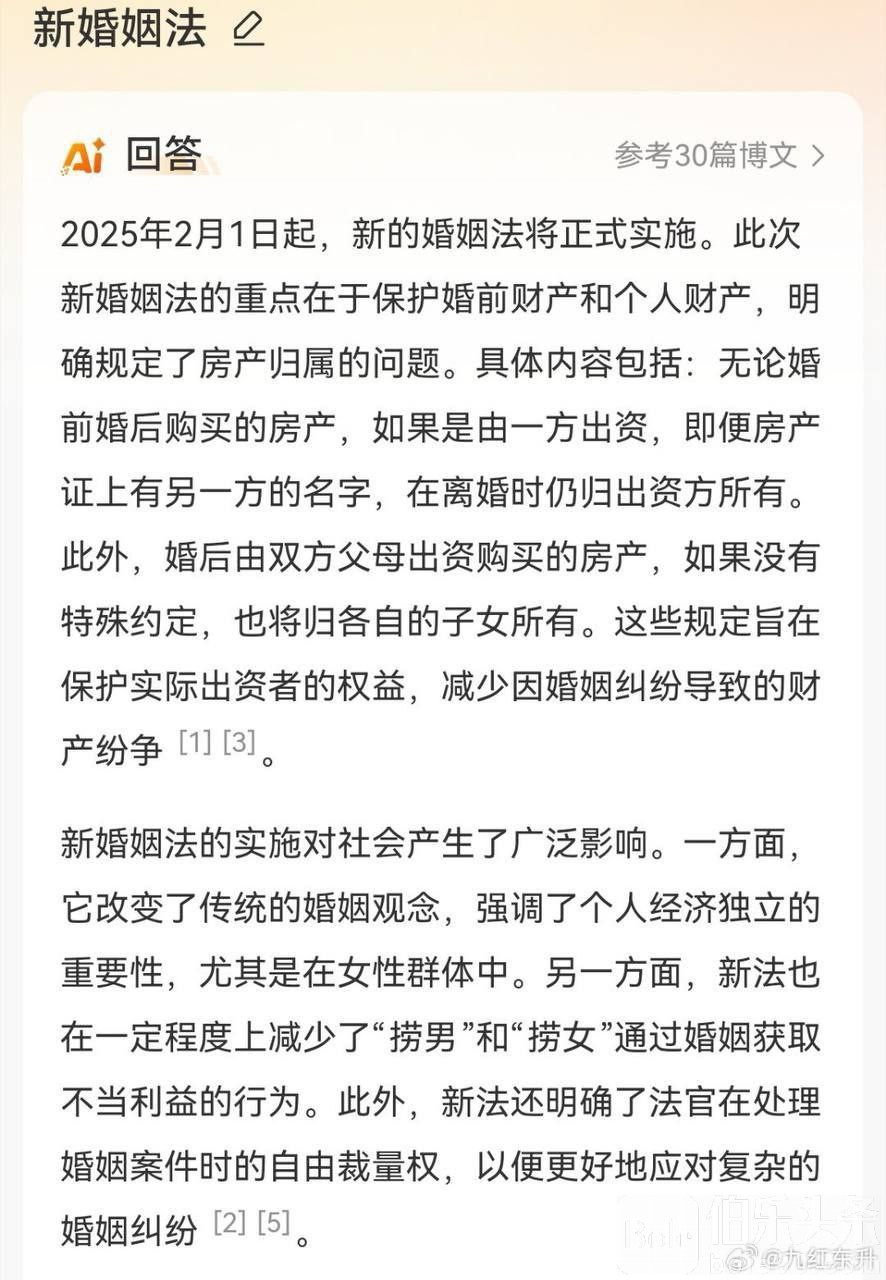Open citation [3] in the first paragraph
886x1280 pixels.
click(x=239, y=742)
